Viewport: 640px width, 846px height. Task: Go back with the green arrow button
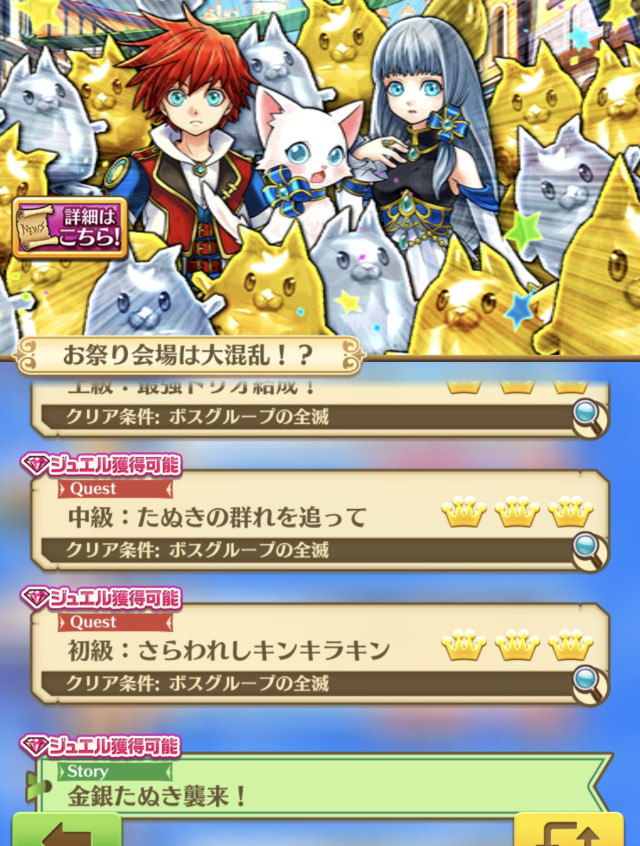click(65, 831)
